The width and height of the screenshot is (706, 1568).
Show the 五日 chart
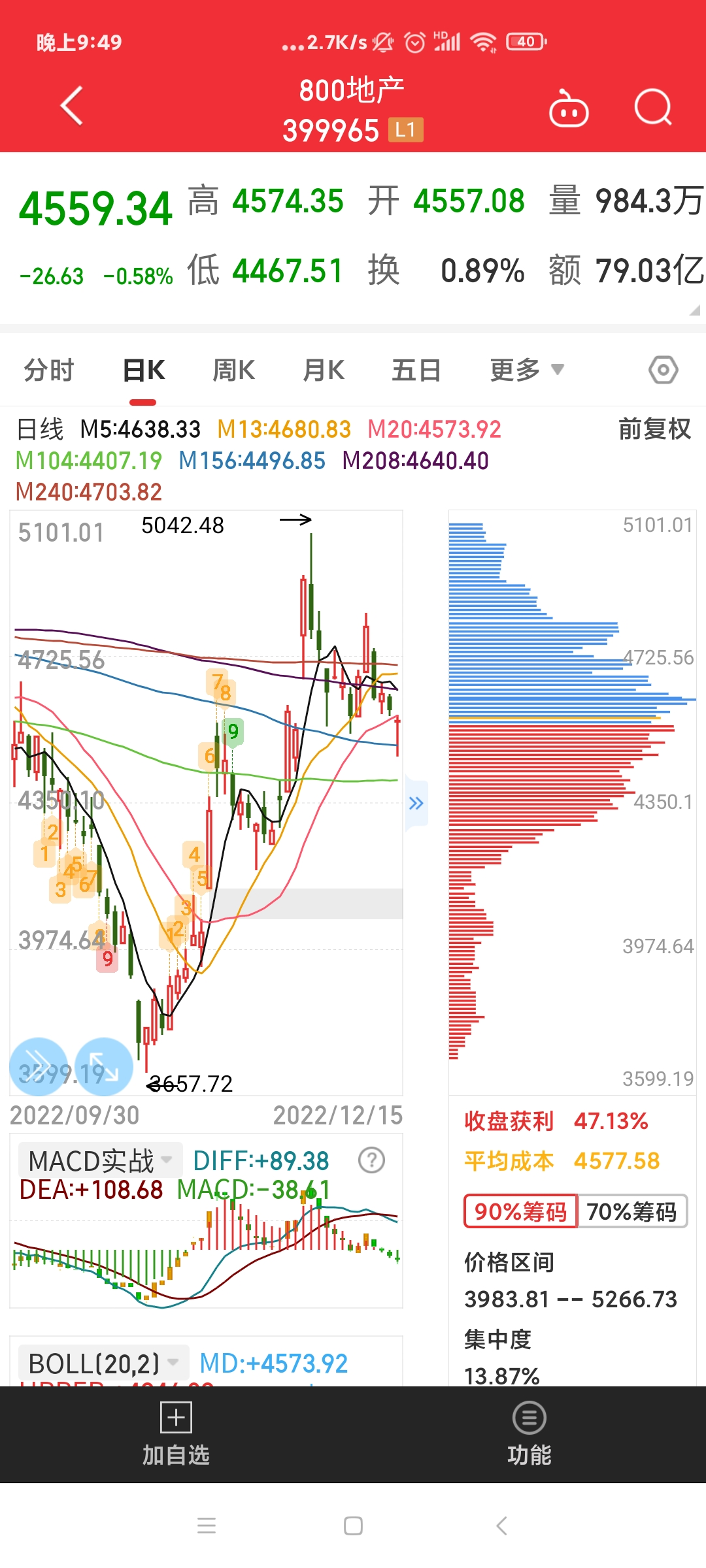coord(416,370)
